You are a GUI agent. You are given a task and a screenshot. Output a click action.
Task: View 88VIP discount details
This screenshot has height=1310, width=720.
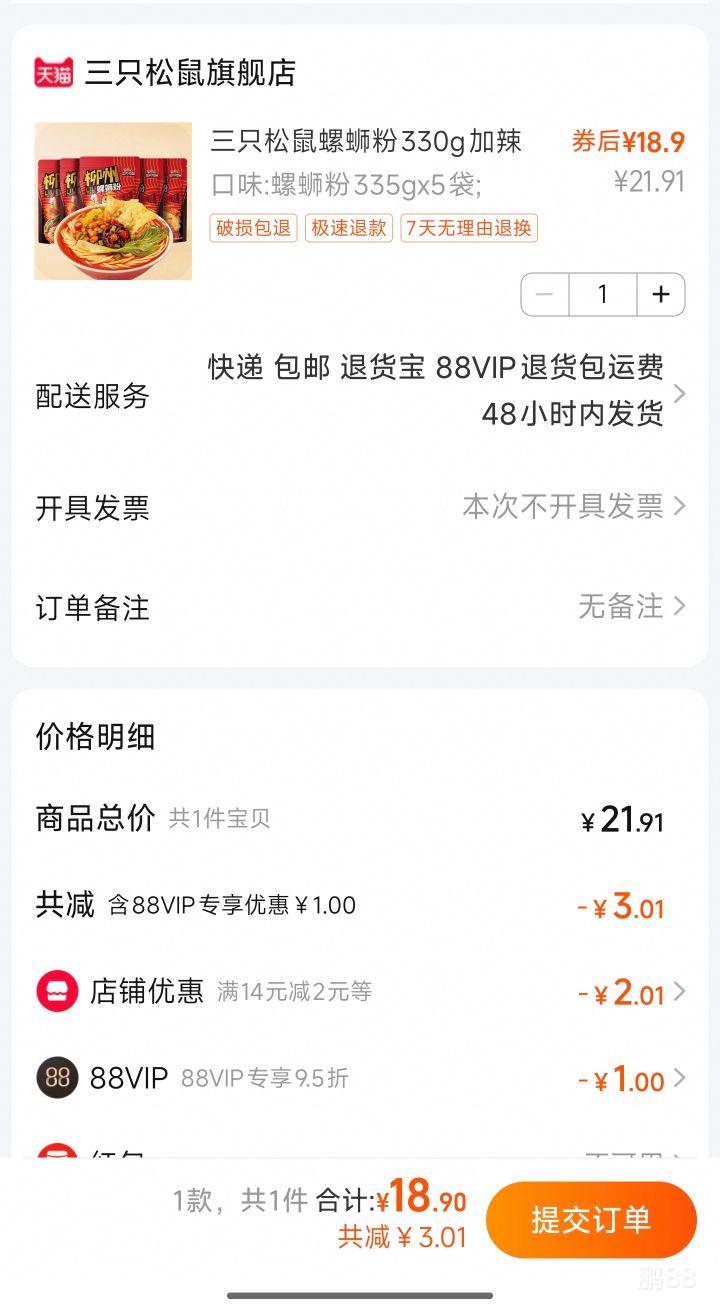[360, 1079]
